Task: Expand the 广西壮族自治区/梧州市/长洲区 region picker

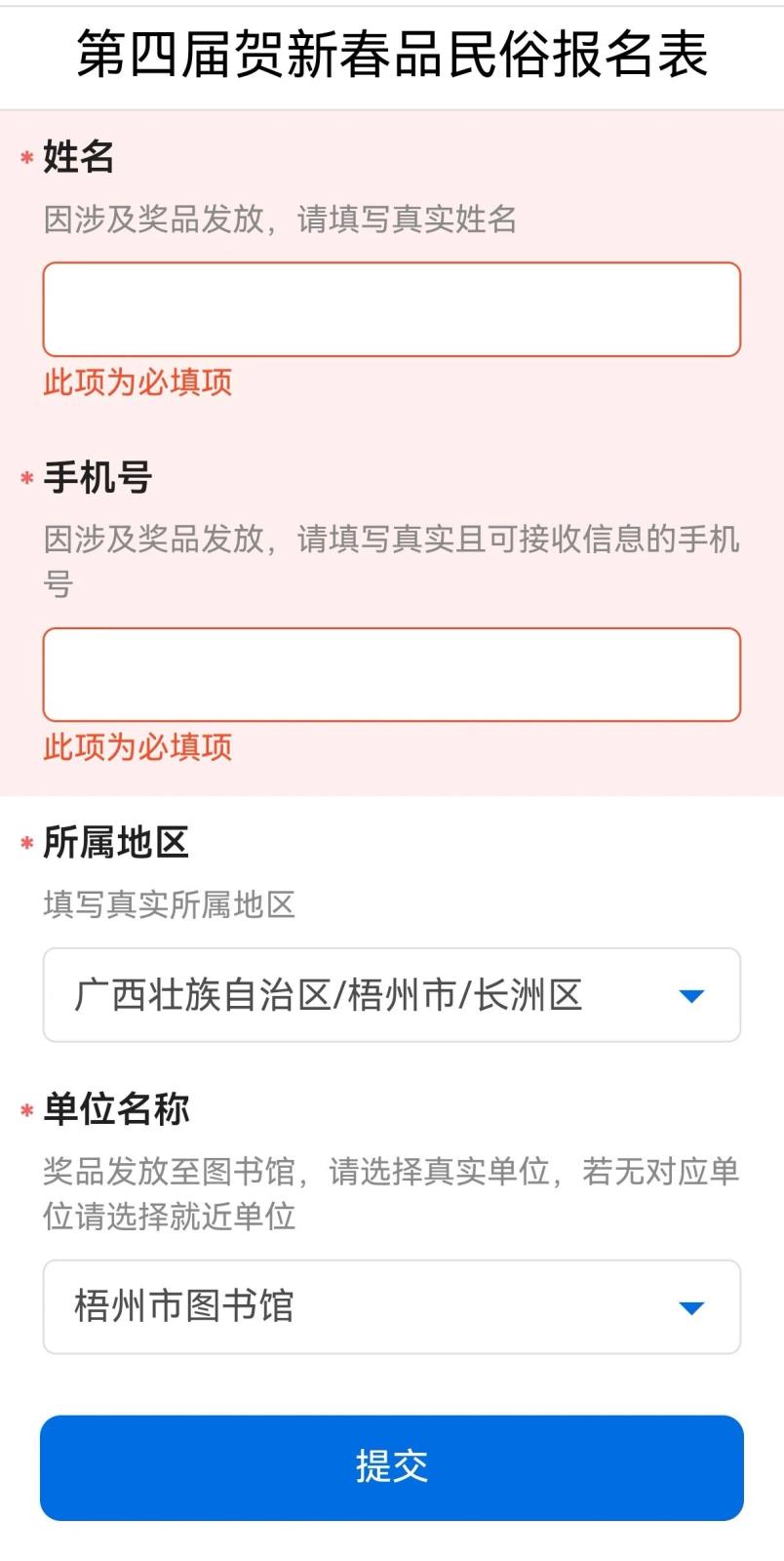Action: click(x=390, y=995)
